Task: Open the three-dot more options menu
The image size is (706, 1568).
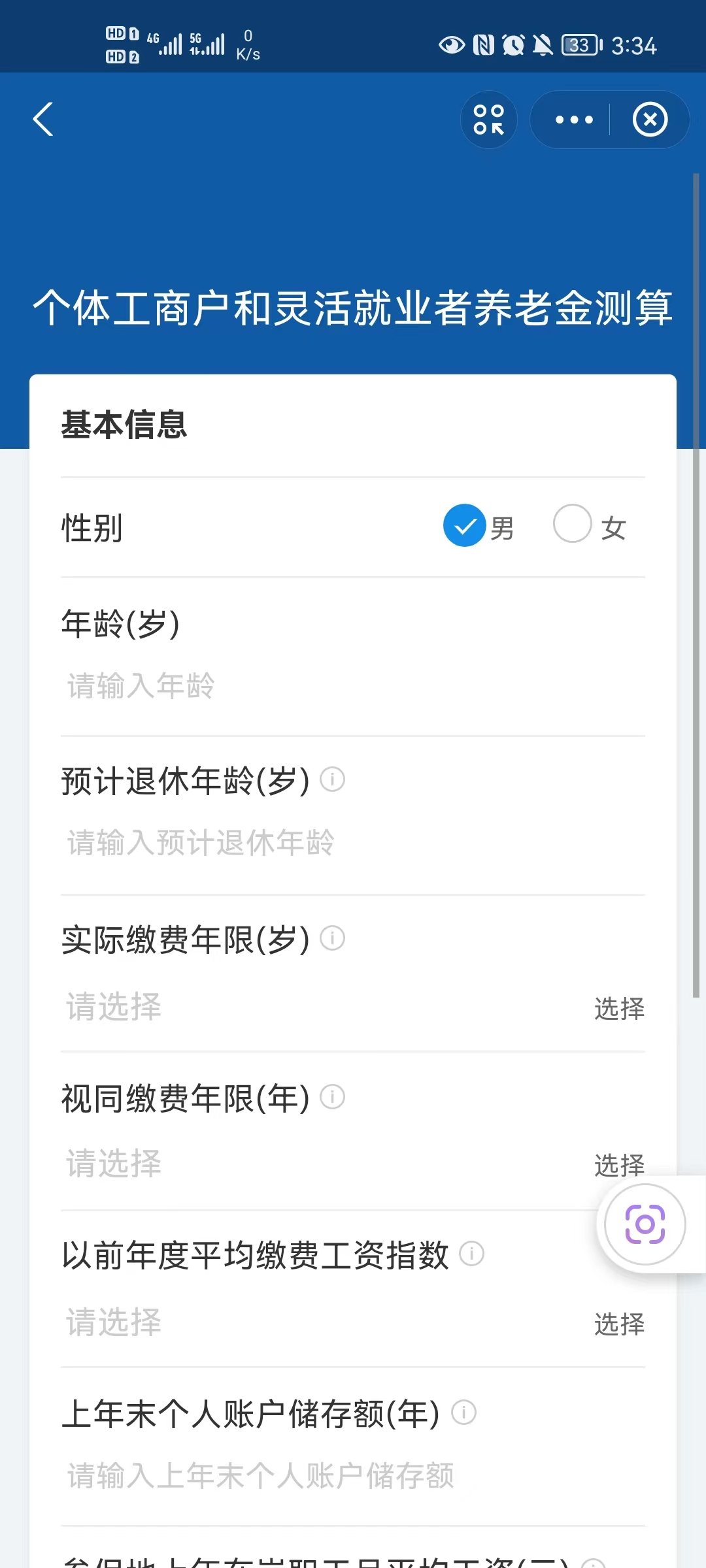Action: coord(573,120)
